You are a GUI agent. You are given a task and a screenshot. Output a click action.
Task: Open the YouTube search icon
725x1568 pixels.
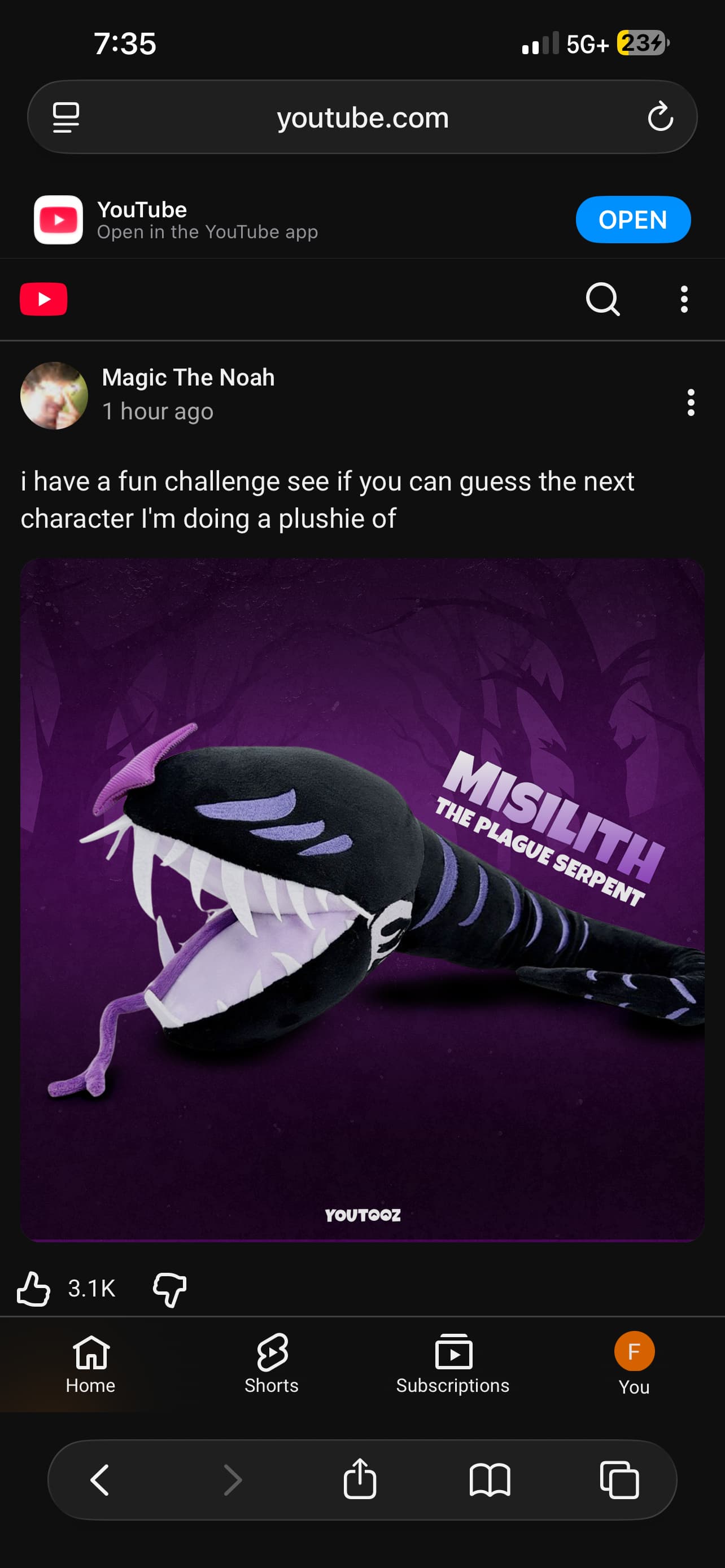tap(602, 299)
